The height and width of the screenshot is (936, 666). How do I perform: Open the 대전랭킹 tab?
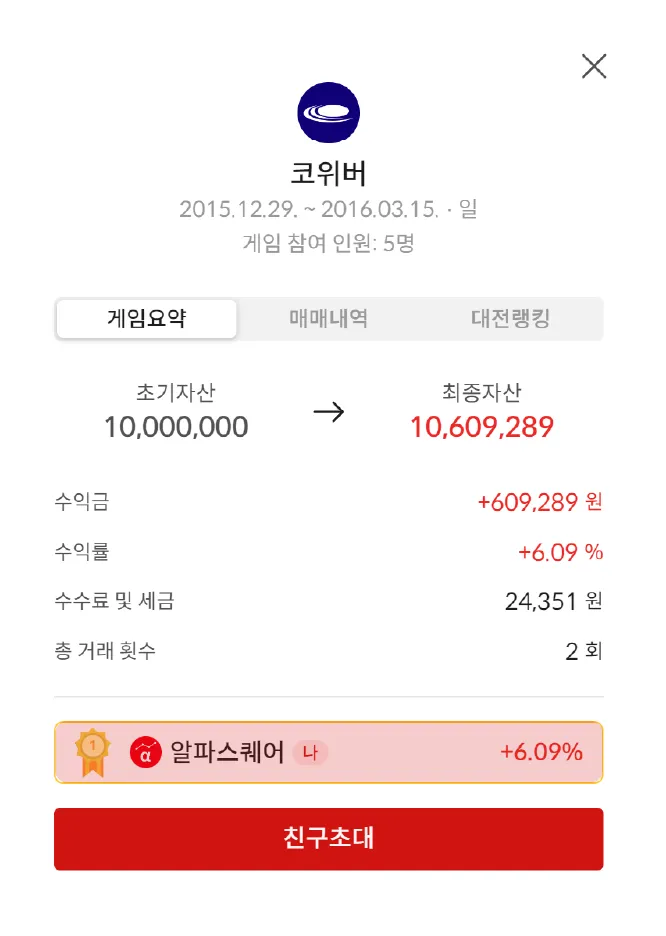(x=511, y=319)
